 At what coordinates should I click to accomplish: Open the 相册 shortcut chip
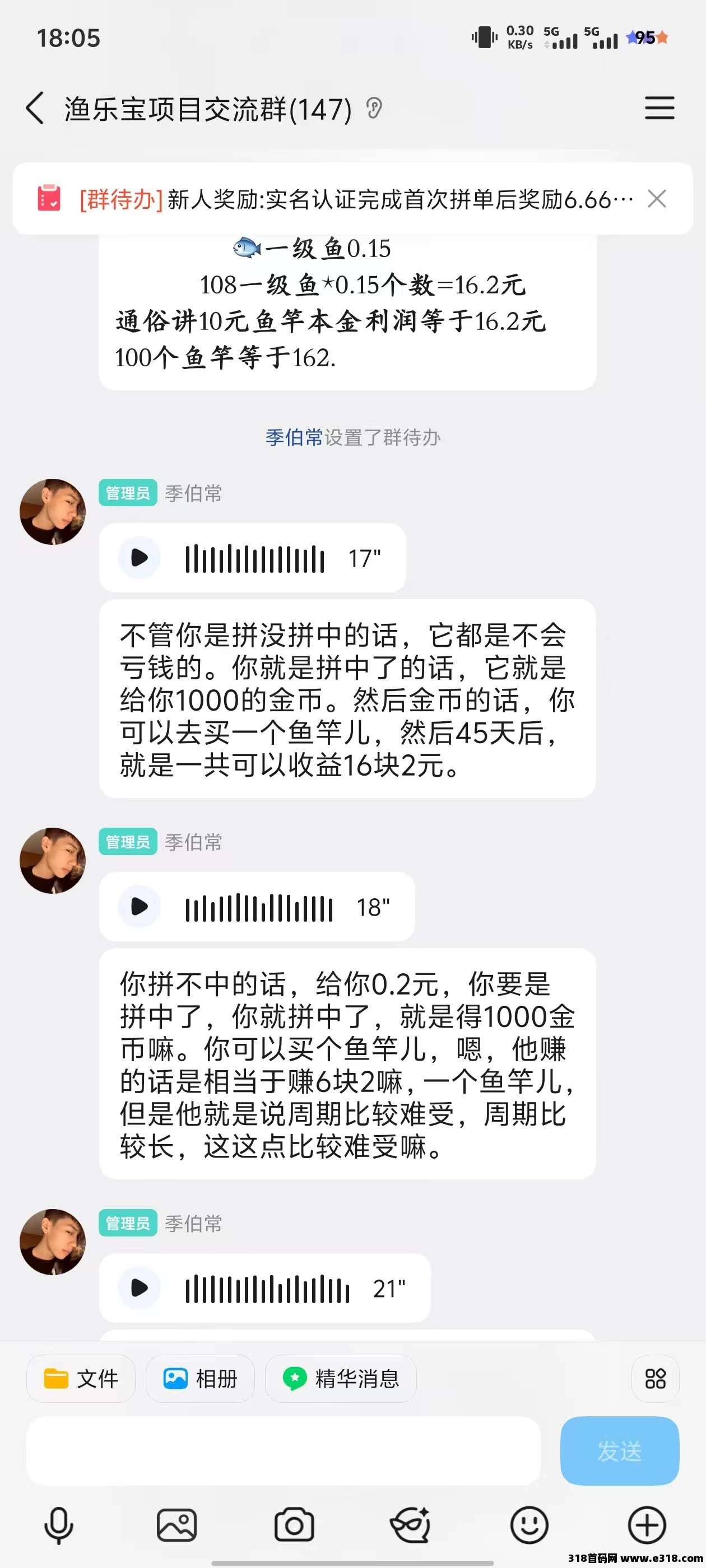(x=201, y=1379)
